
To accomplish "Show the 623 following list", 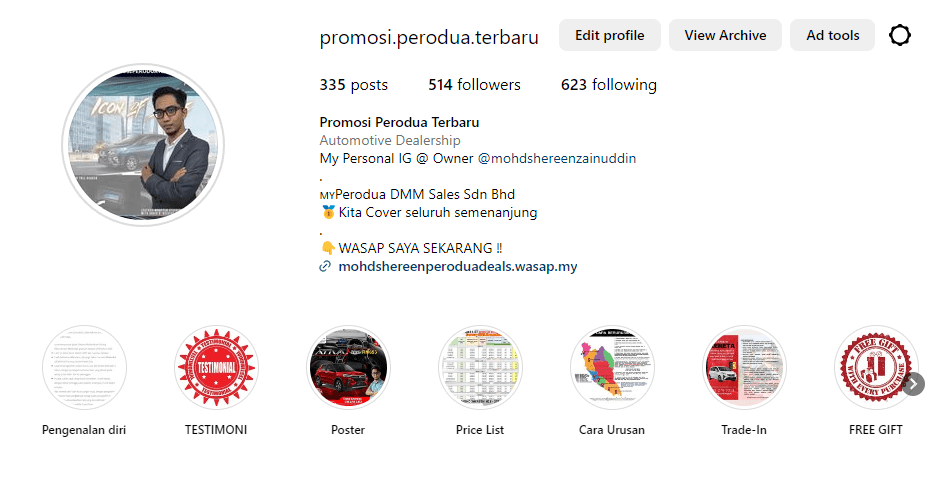I will coord(608,85).
